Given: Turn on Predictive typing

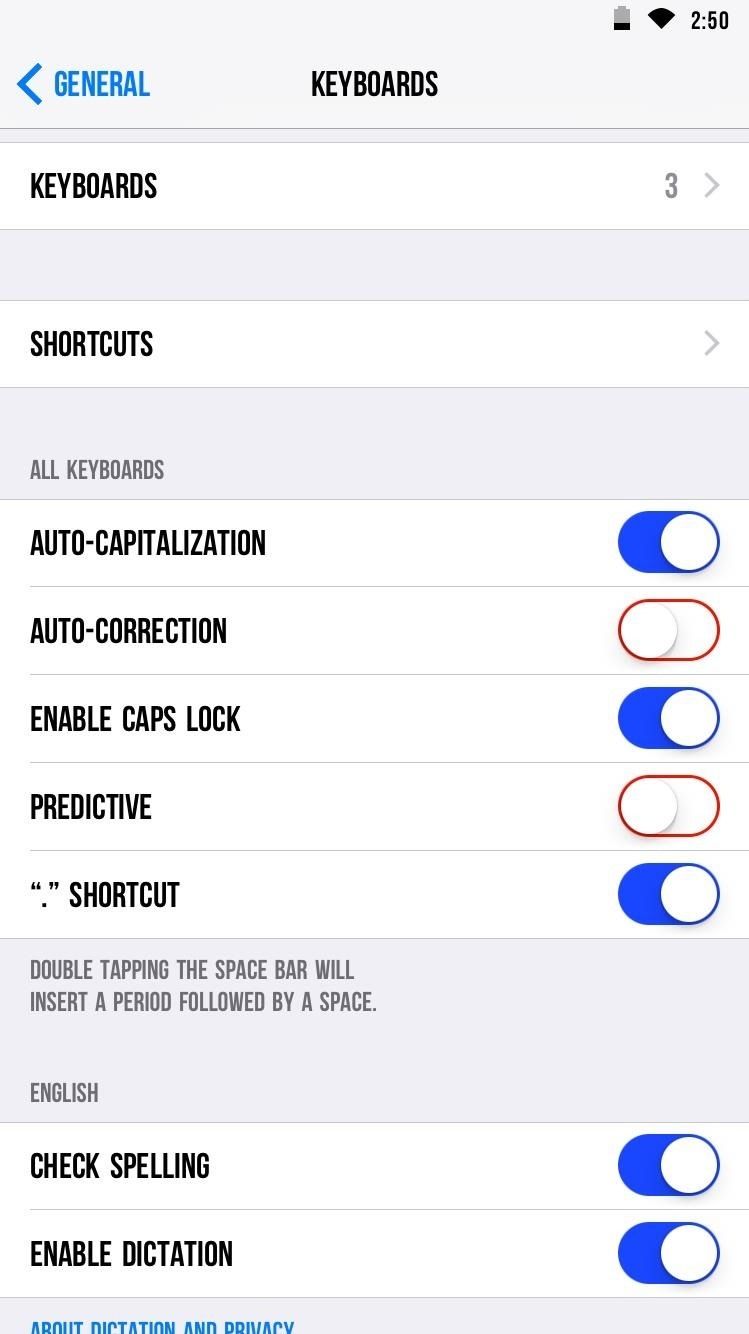Looking at the screenshot, I should click(x=668, y=806).
